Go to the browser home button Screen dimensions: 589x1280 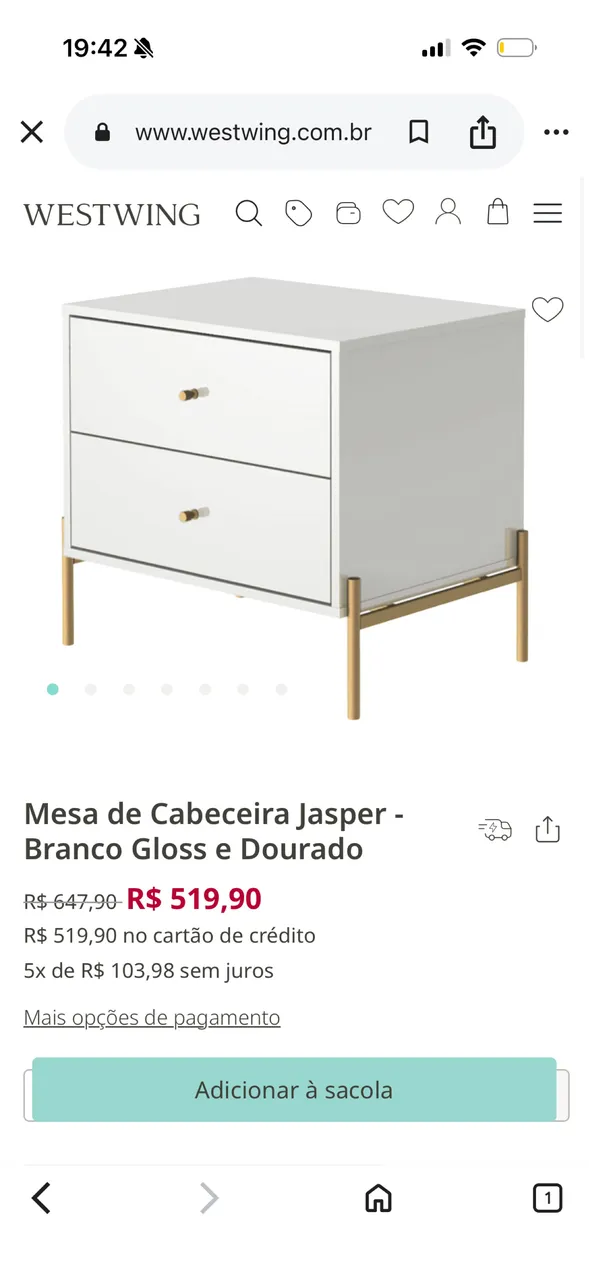378,1198
